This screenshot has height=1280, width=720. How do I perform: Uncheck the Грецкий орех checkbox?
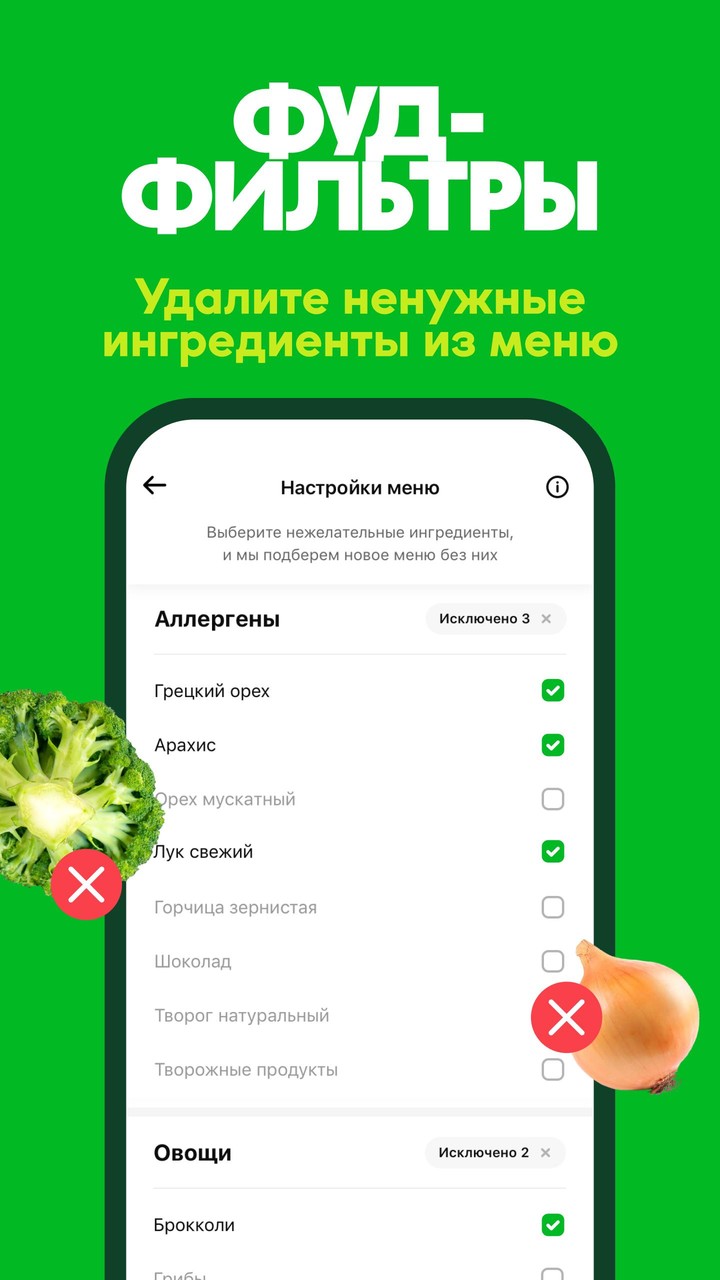552,690
